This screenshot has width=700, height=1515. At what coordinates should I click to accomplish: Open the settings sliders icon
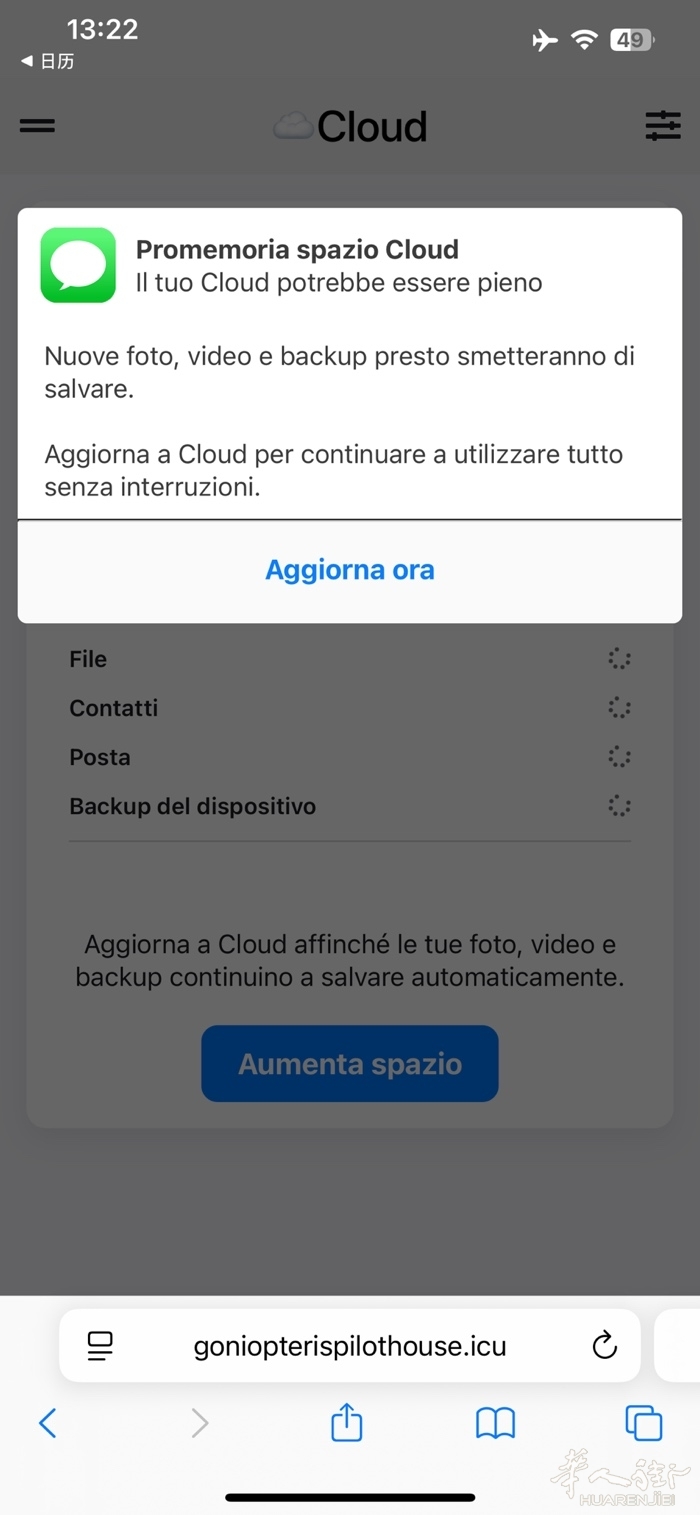(x=662, y=126)
